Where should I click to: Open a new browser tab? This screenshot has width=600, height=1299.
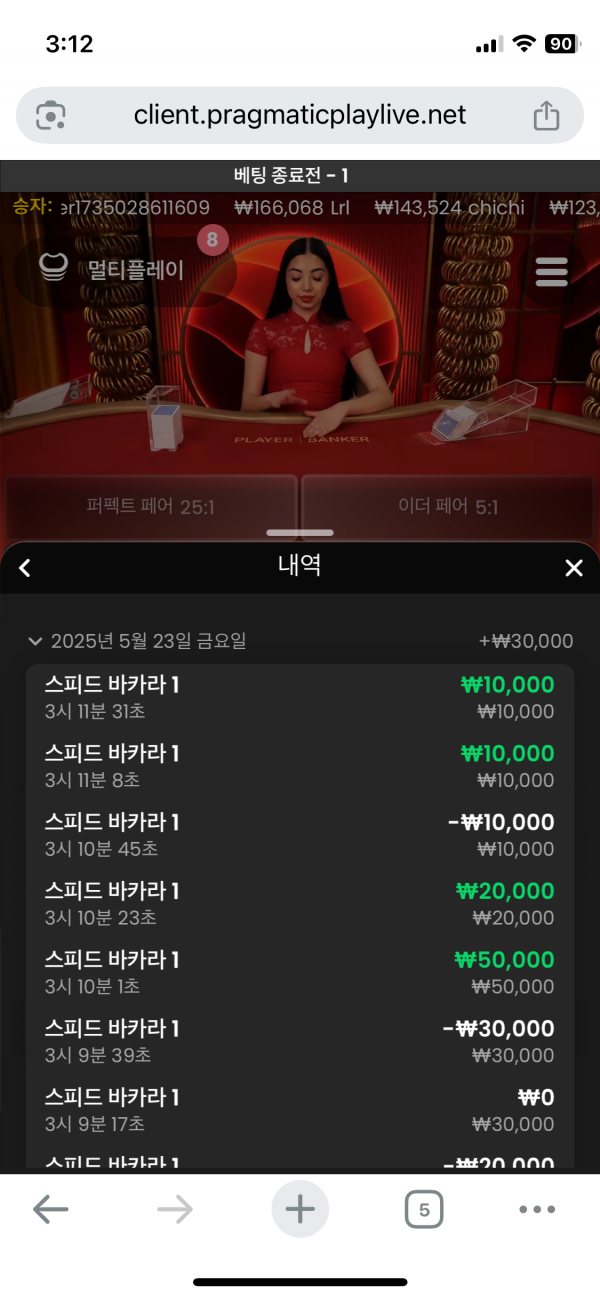tap(300, 1210)
